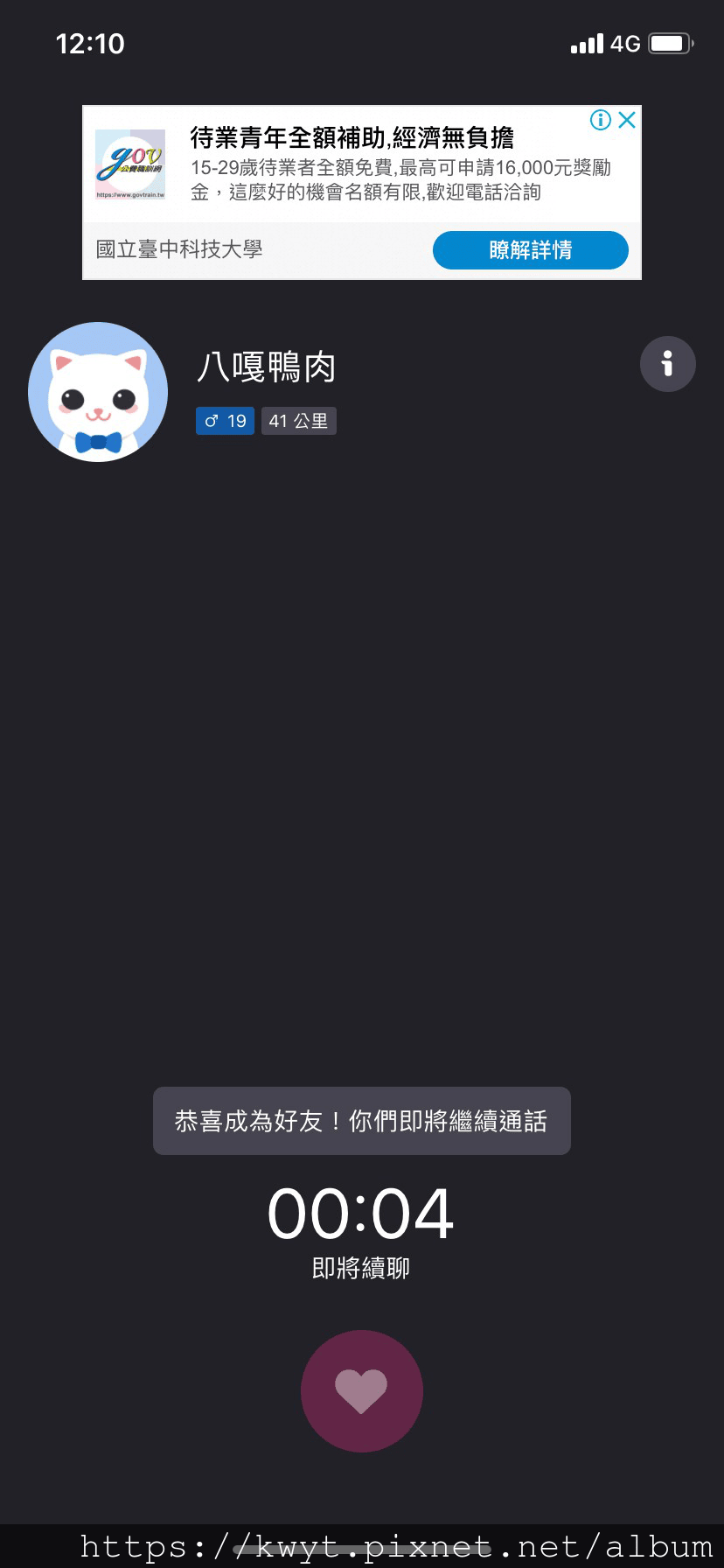This screenshot has width=724, height=1568.
Task: Open the info icon for 八嘎鴨肉
Action: 667,363
